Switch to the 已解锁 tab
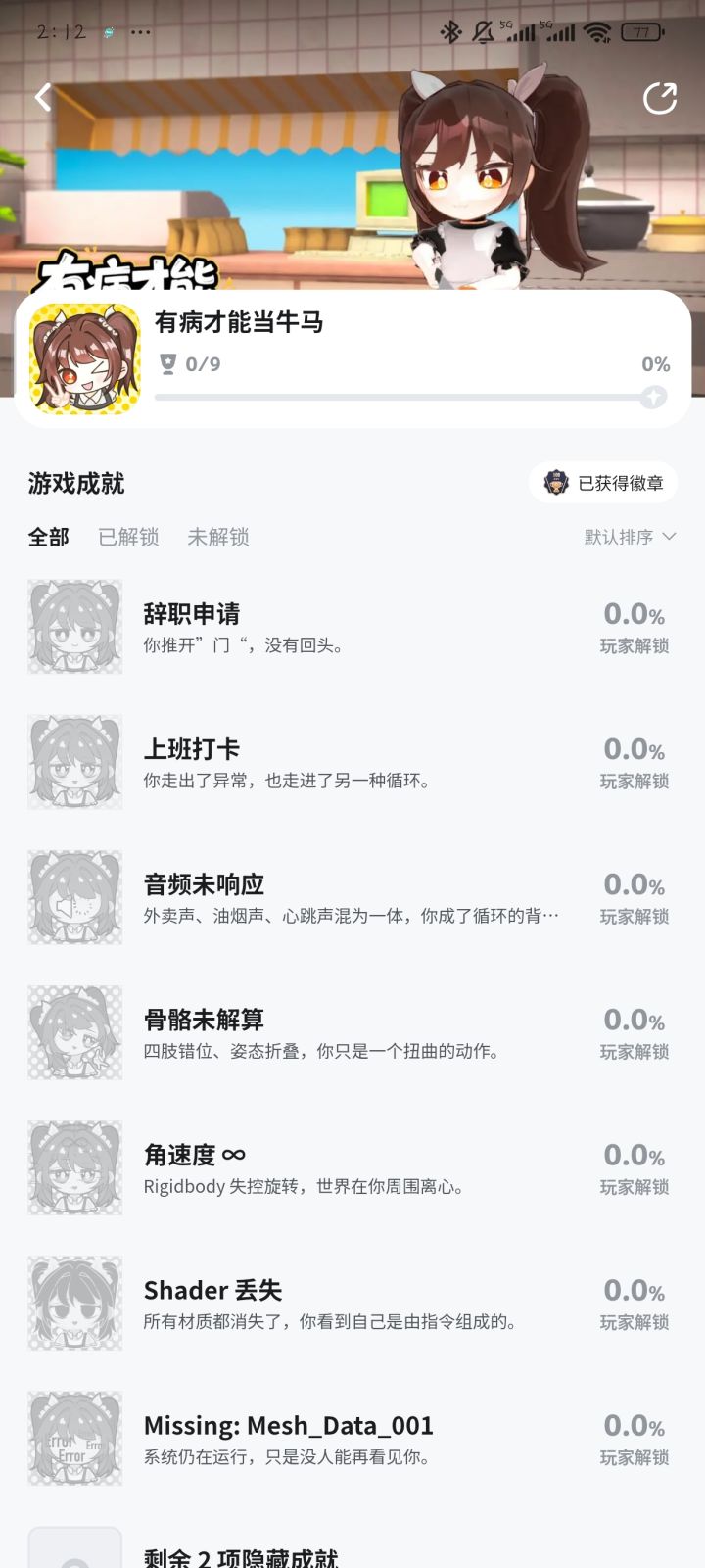This screenshot has height=1568, width=705. [x=128, y=537]
